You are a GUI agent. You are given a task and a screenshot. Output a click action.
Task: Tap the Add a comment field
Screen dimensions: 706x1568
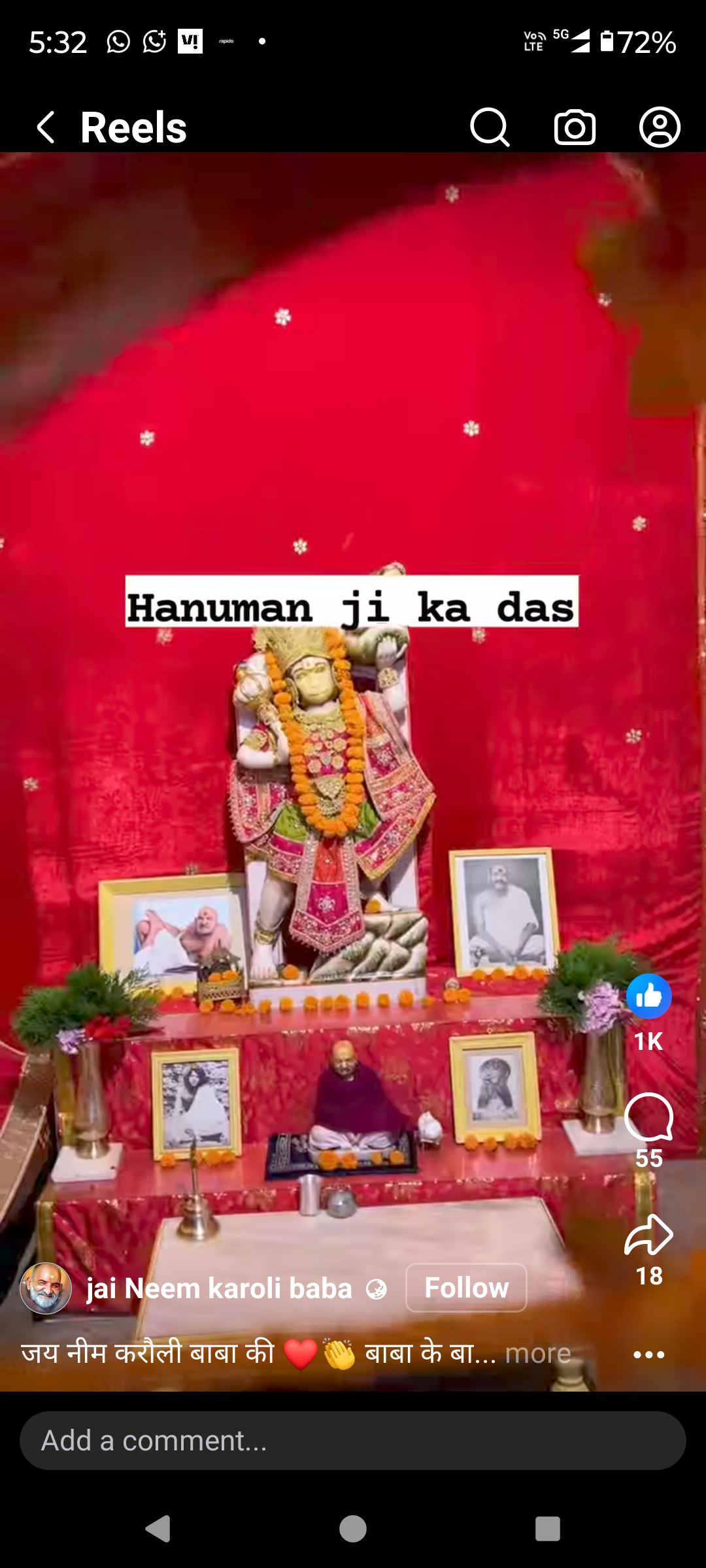point(353,1441)
